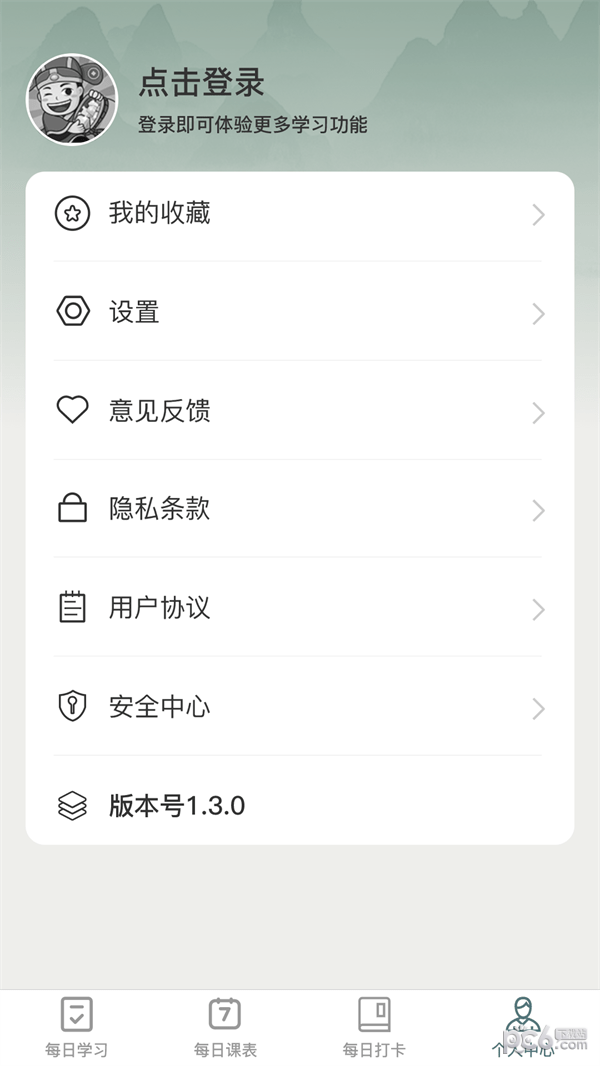Open the profile avatar picture
Viewport: 600px width, 1066px height.
pos(71,100)
